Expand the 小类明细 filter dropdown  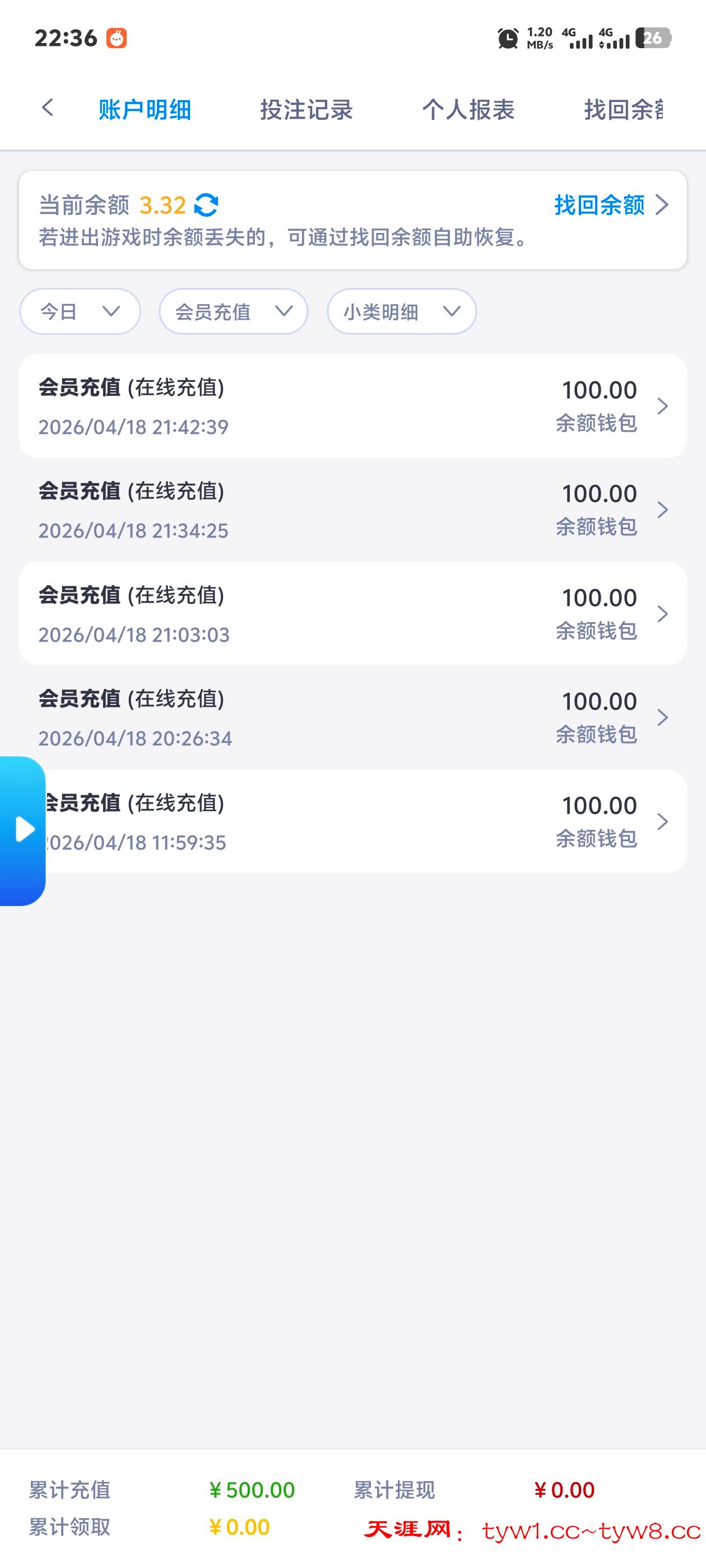click(x=401, y=312)
